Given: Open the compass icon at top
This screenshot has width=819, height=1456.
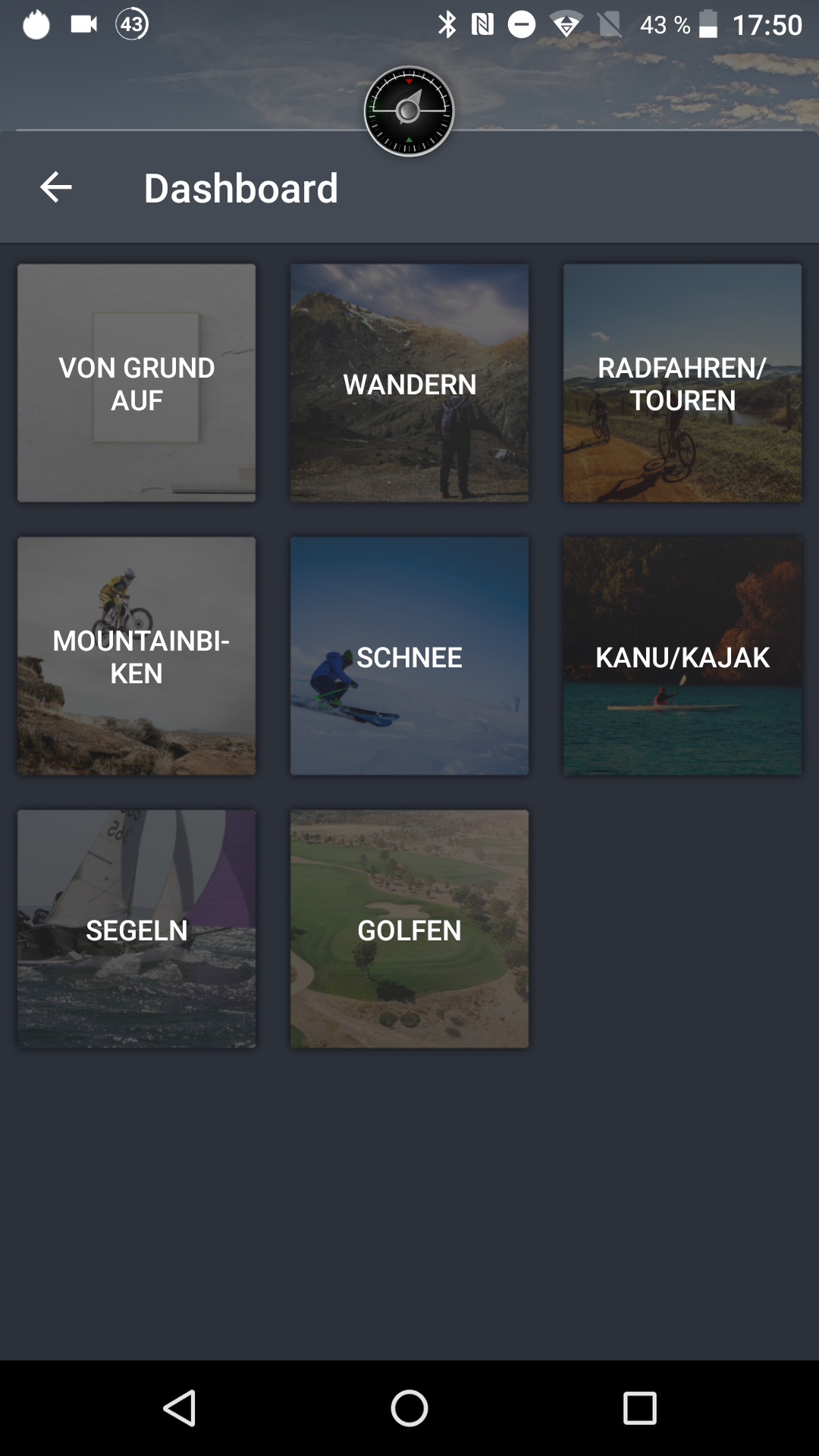Looking at the screenshot, I should (x=409, y=111).
